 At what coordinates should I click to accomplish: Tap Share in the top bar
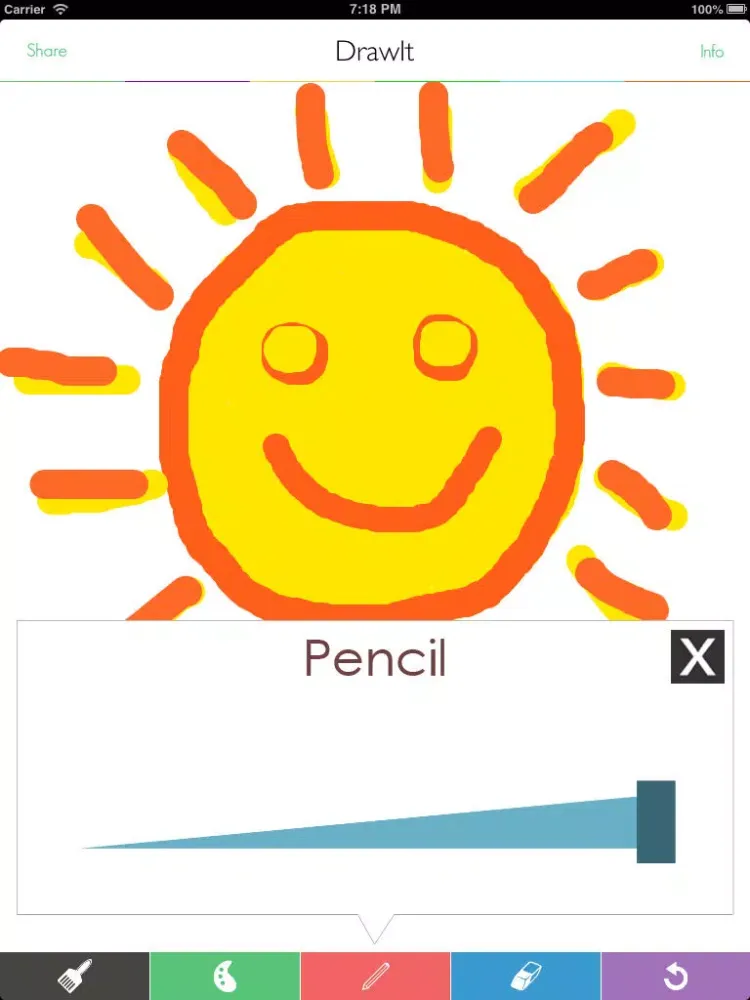click(x=46, y=50)
